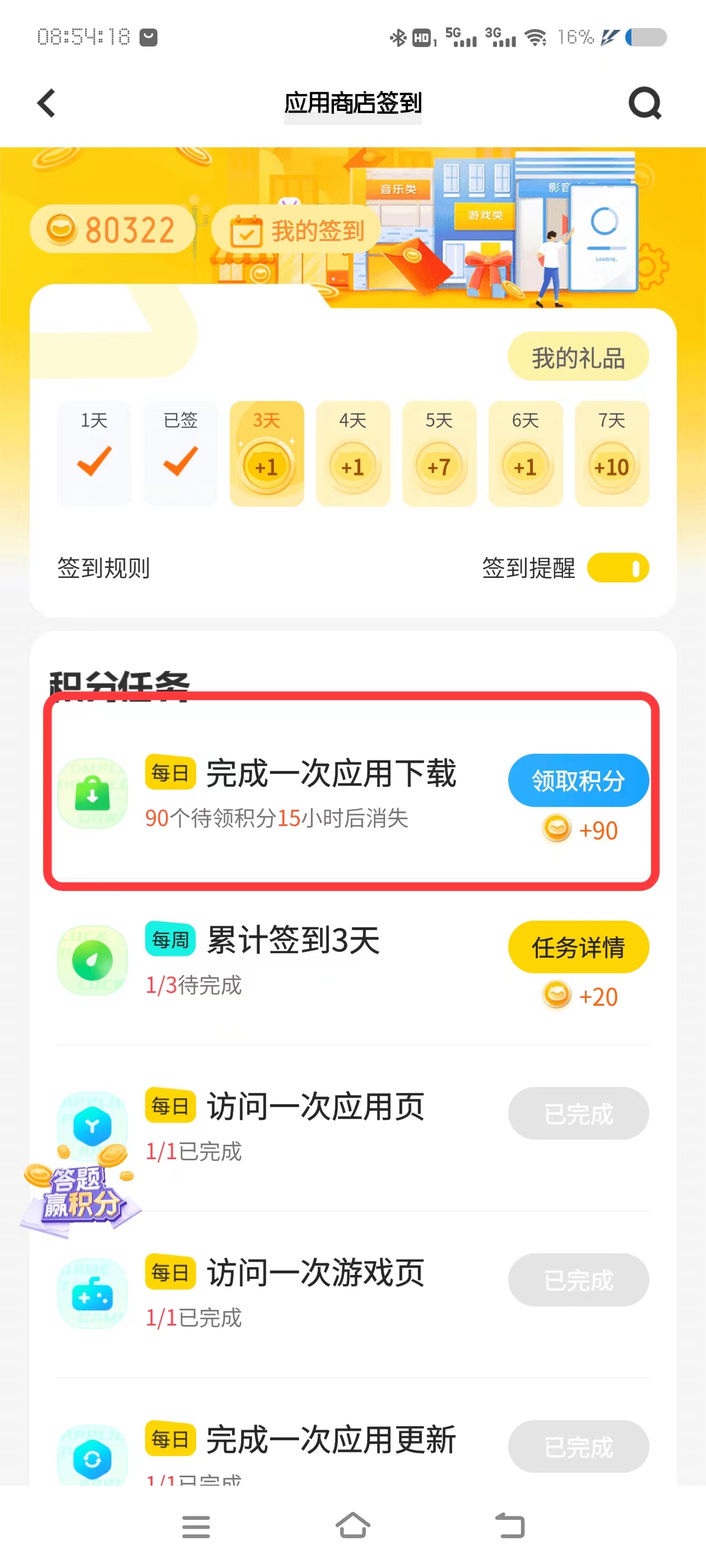Viewport: 706px width, 1568px height.
Task: Open 我的签到 check-in calendar
Action: pos(298,231)
